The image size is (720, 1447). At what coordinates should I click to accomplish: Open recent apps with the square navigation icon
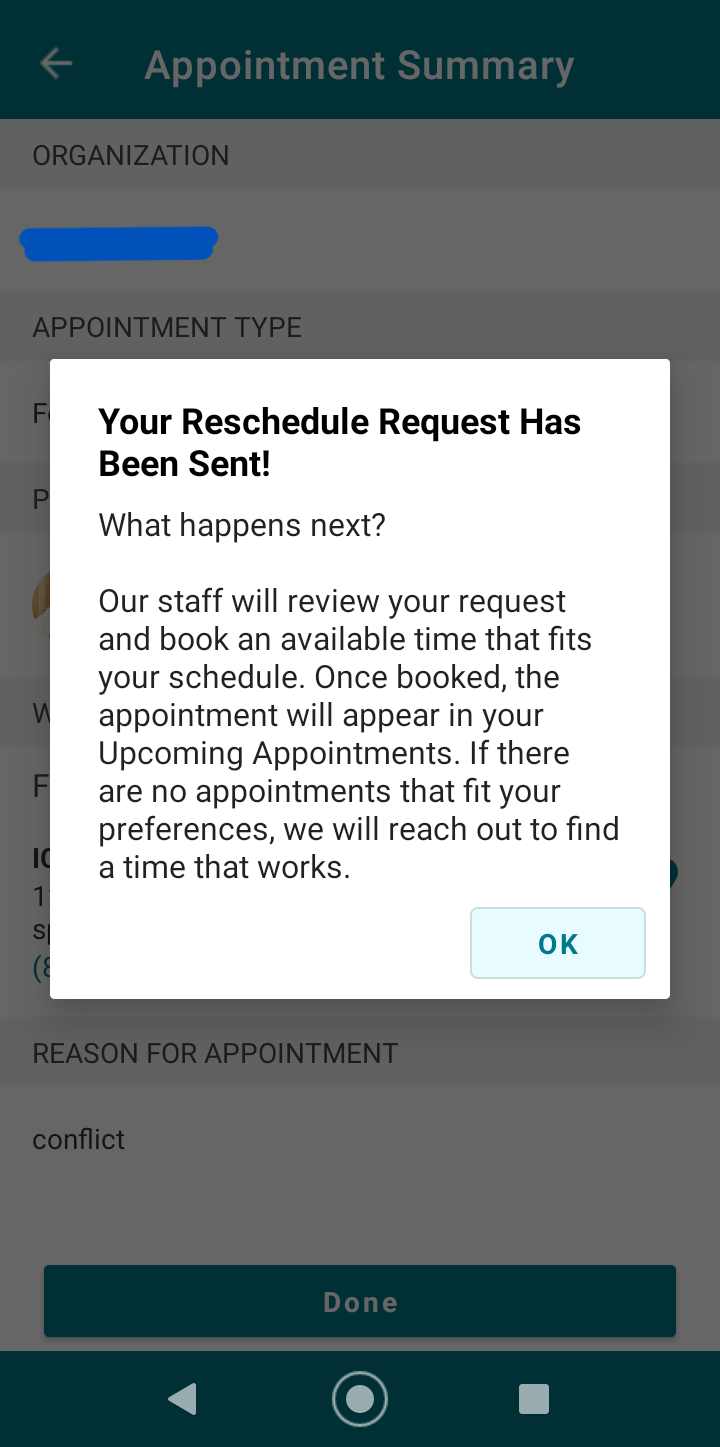coord(533,1399)
